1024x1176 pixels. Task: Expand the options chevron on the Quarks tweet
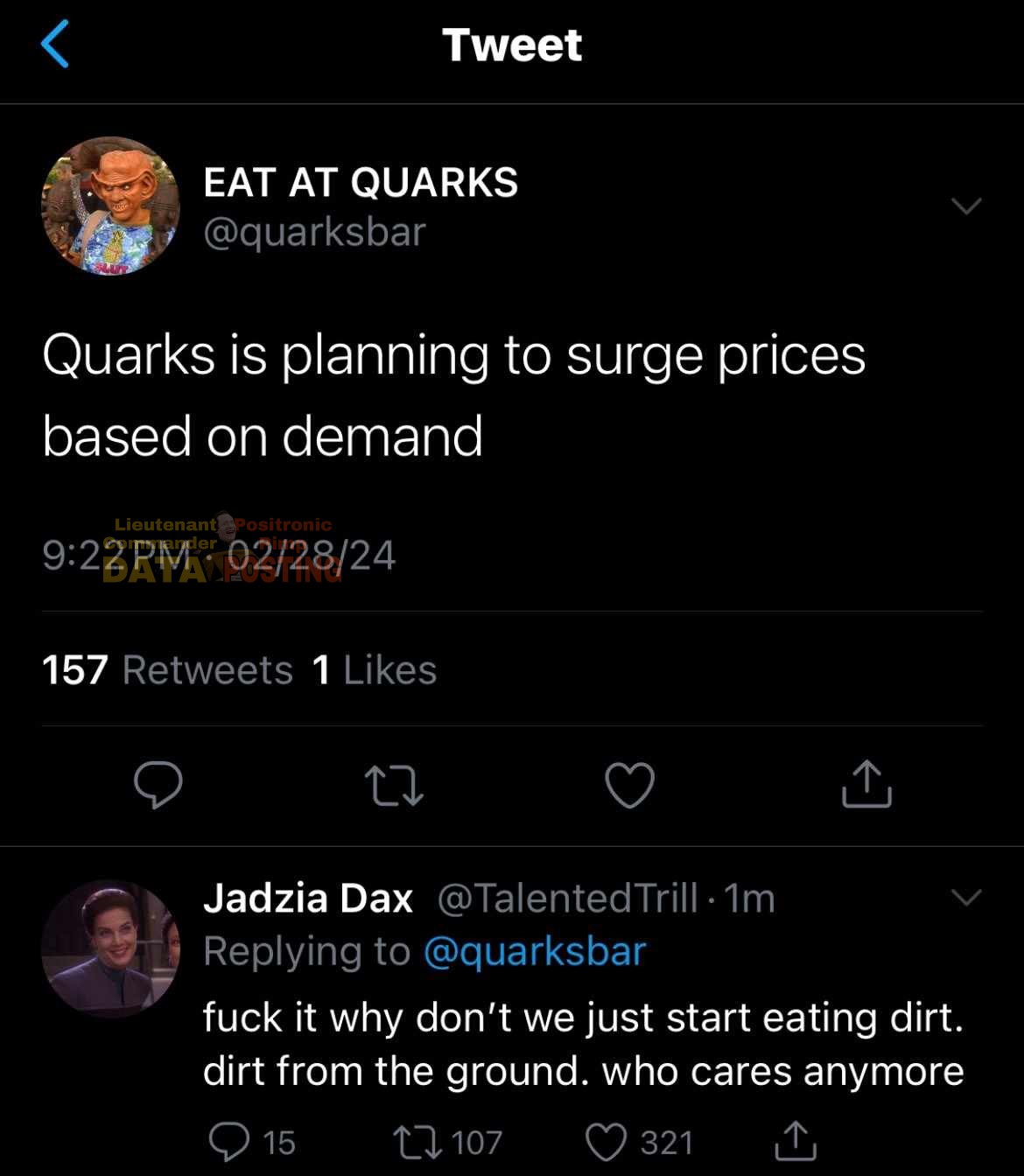tap(965, 206)
